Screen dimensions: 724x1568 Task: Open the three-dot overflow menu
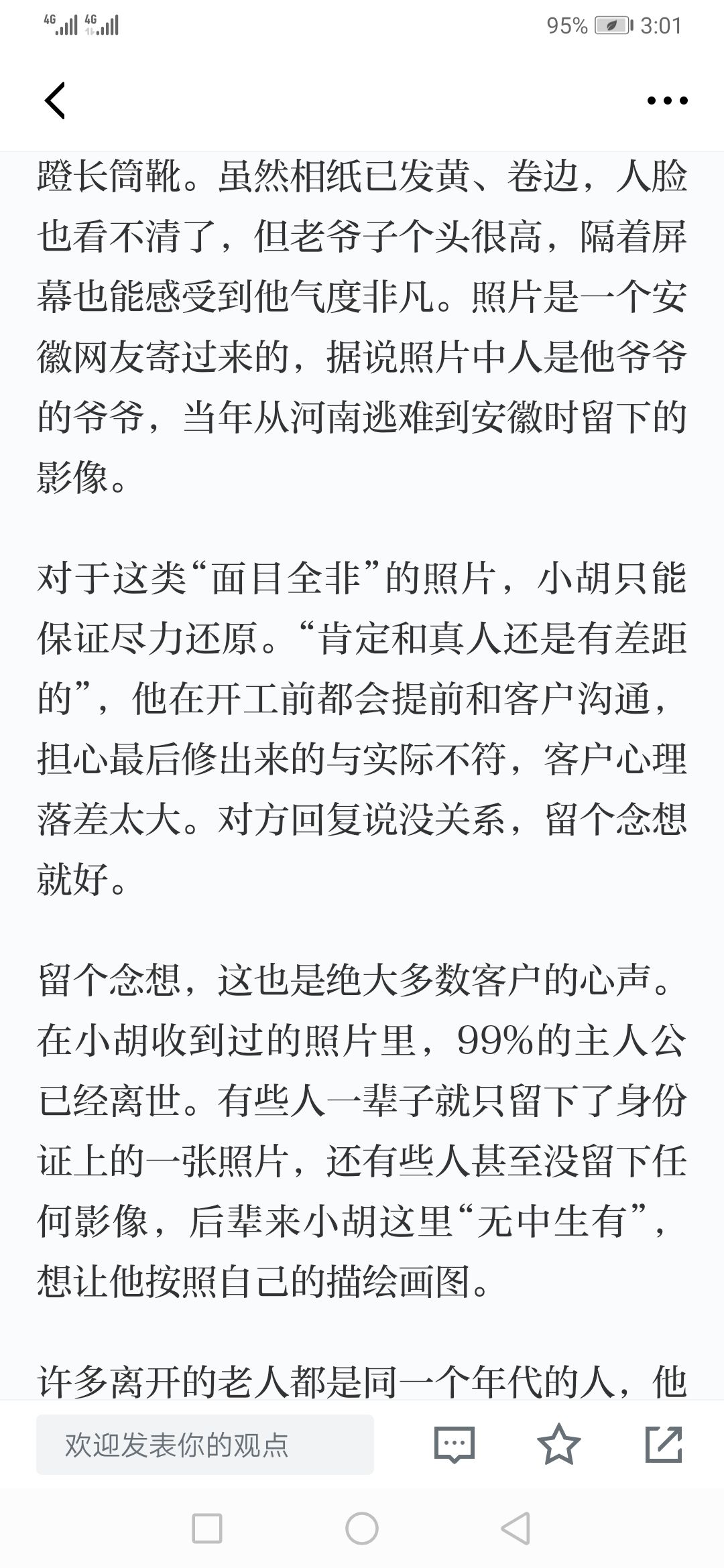(x=667, y=101)
